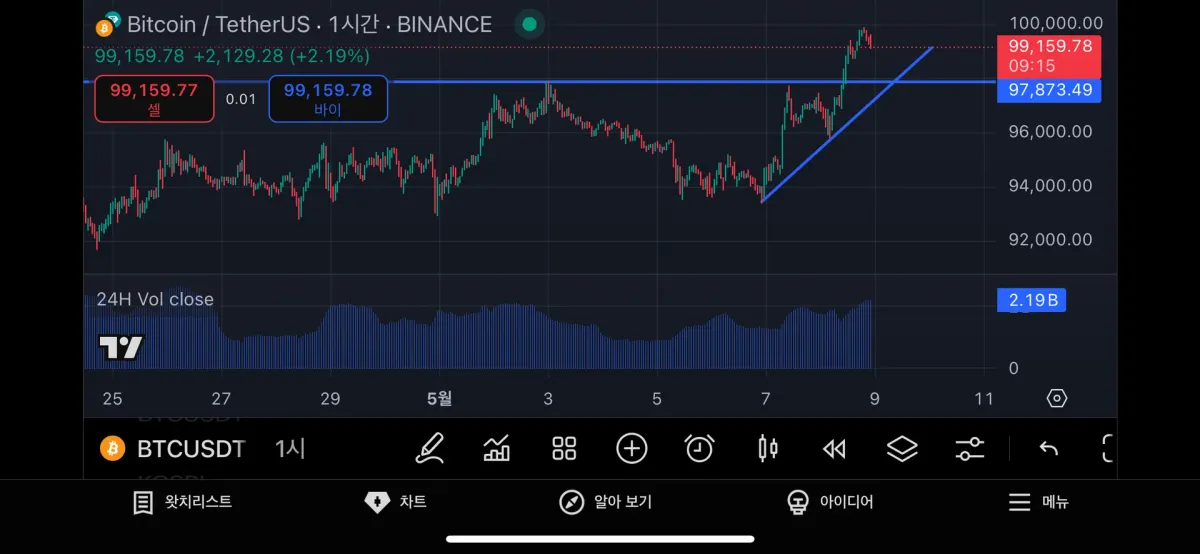The width and height of the screenshot is (1200, 554).
Task: Open the 메뉴 tab
Action: point(1038,502)
